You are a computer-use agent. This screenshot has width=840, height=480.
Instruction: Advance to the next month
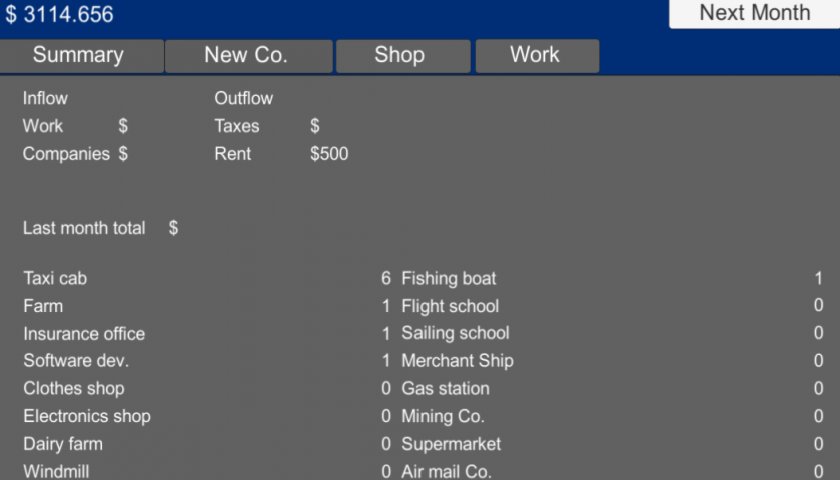[754, 14]
